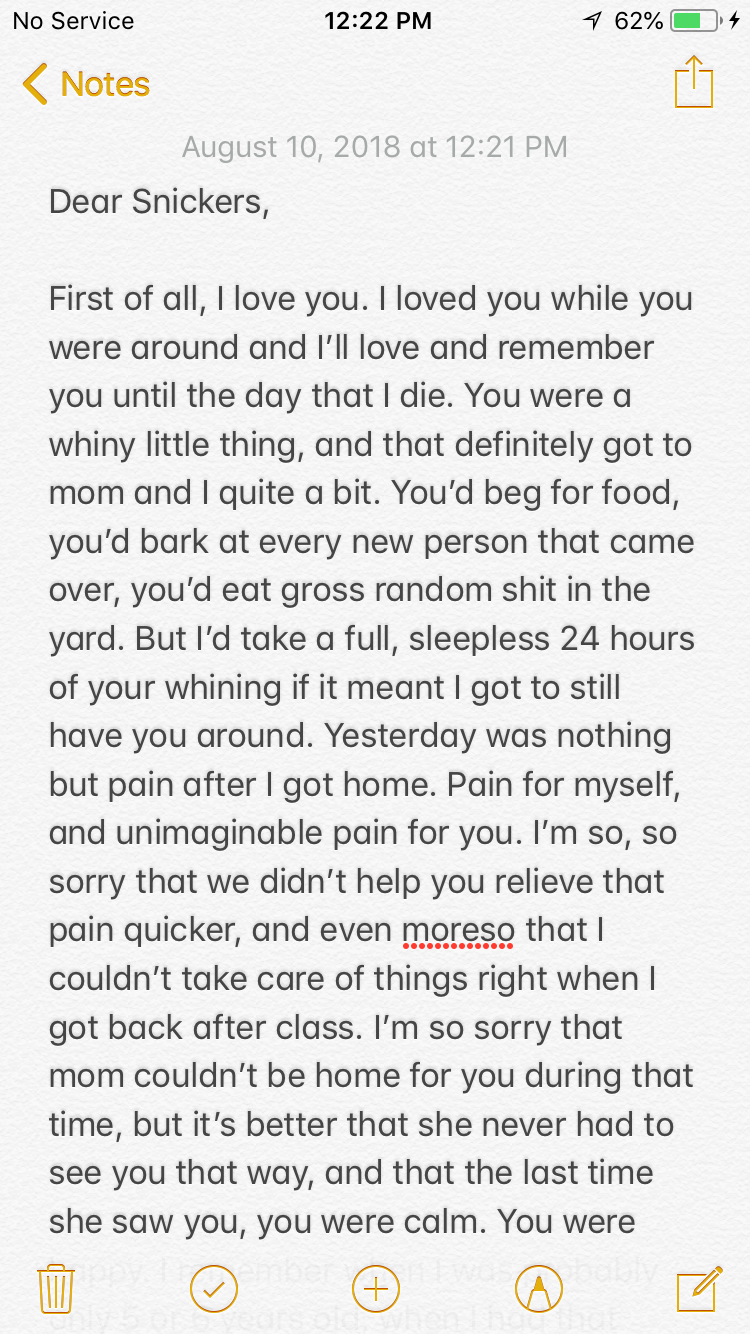Select the markup pen tool
The width and height of the screenshot is (750, 1334).
(538, 1289)
